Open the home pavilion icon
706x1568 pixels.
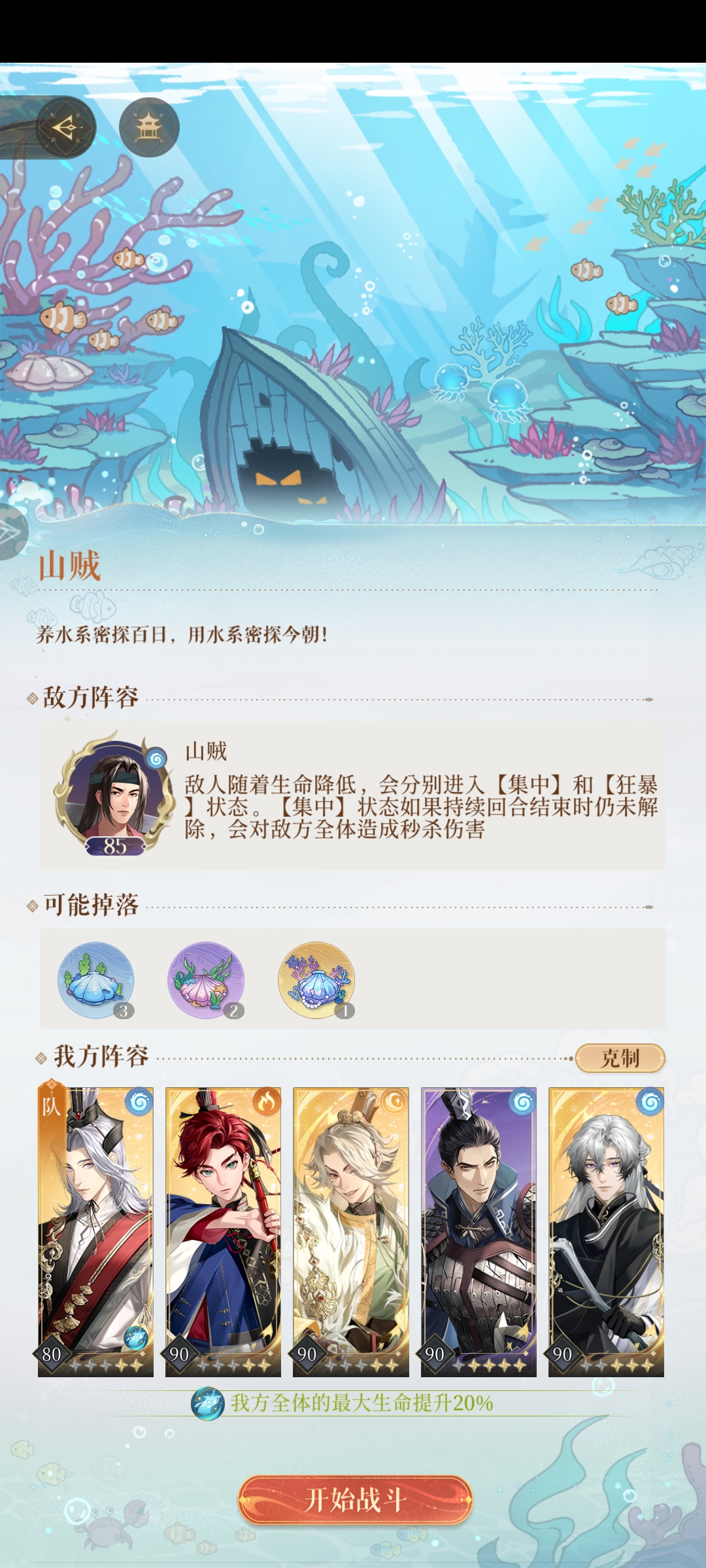point(149,127)
